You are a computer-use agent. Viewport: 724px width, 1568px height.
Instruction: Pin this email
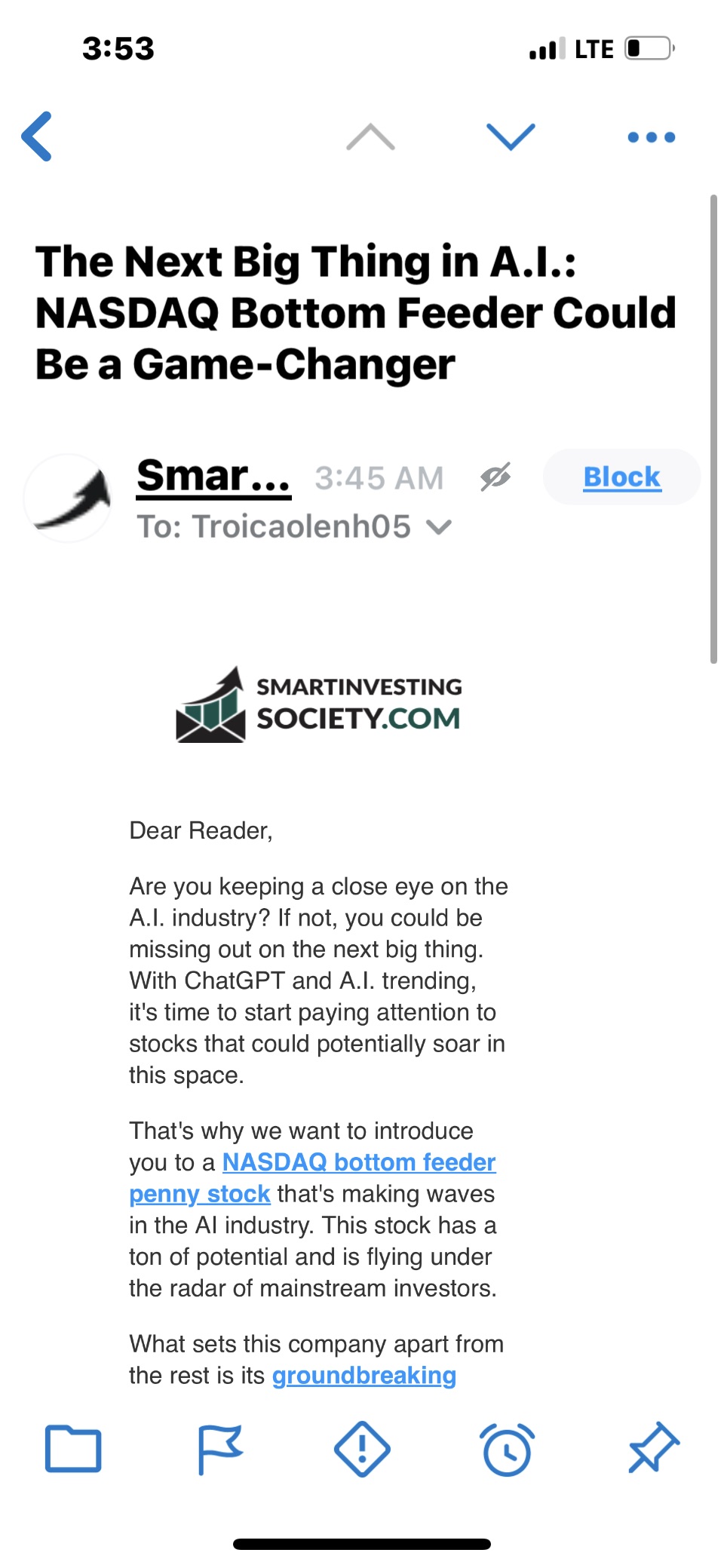coord(653,1447)
